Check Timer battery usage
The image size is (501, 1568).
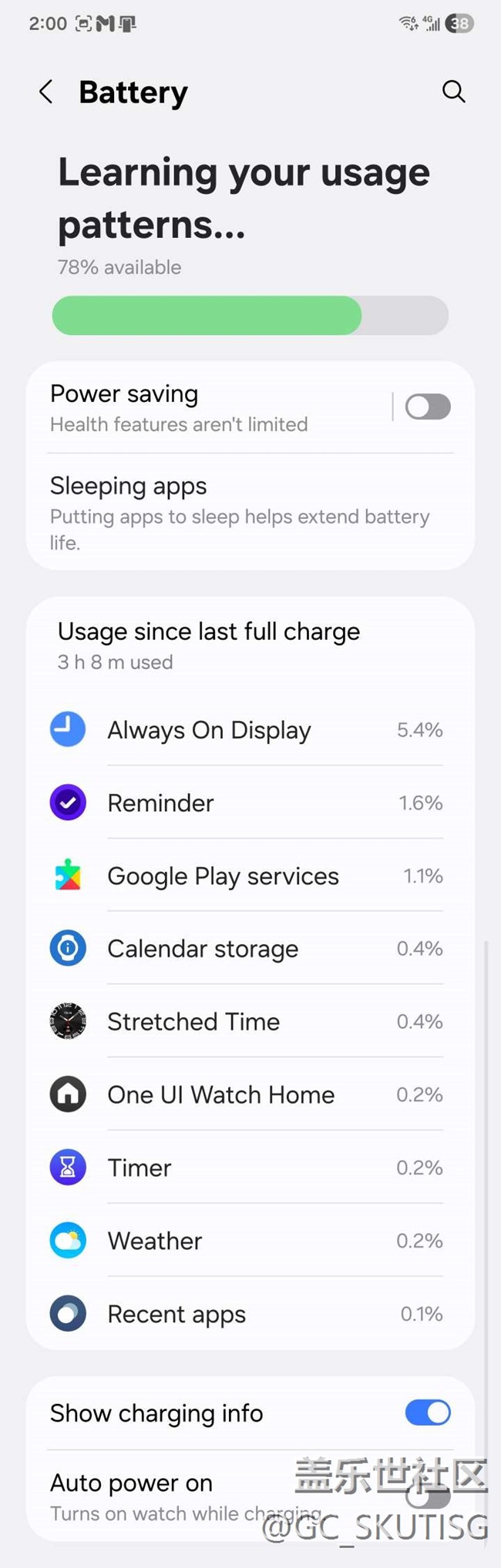click(247, 1168)
